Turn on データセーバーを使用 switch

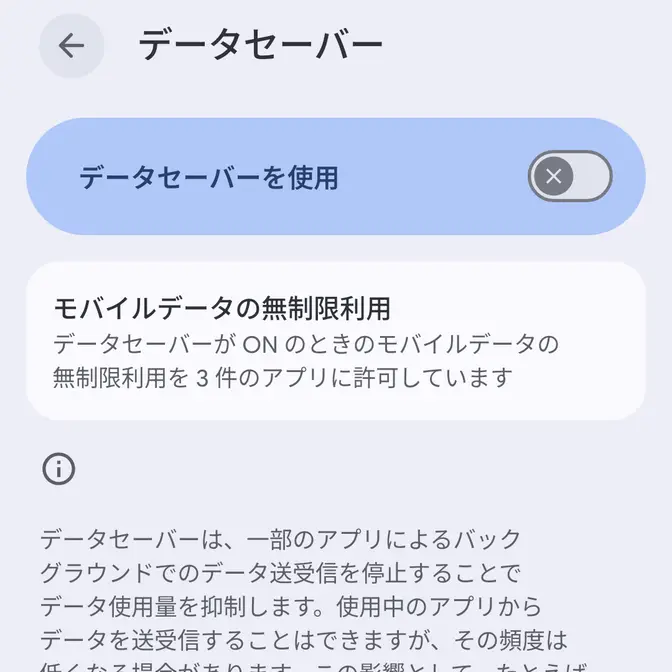[x=569, y=177]
